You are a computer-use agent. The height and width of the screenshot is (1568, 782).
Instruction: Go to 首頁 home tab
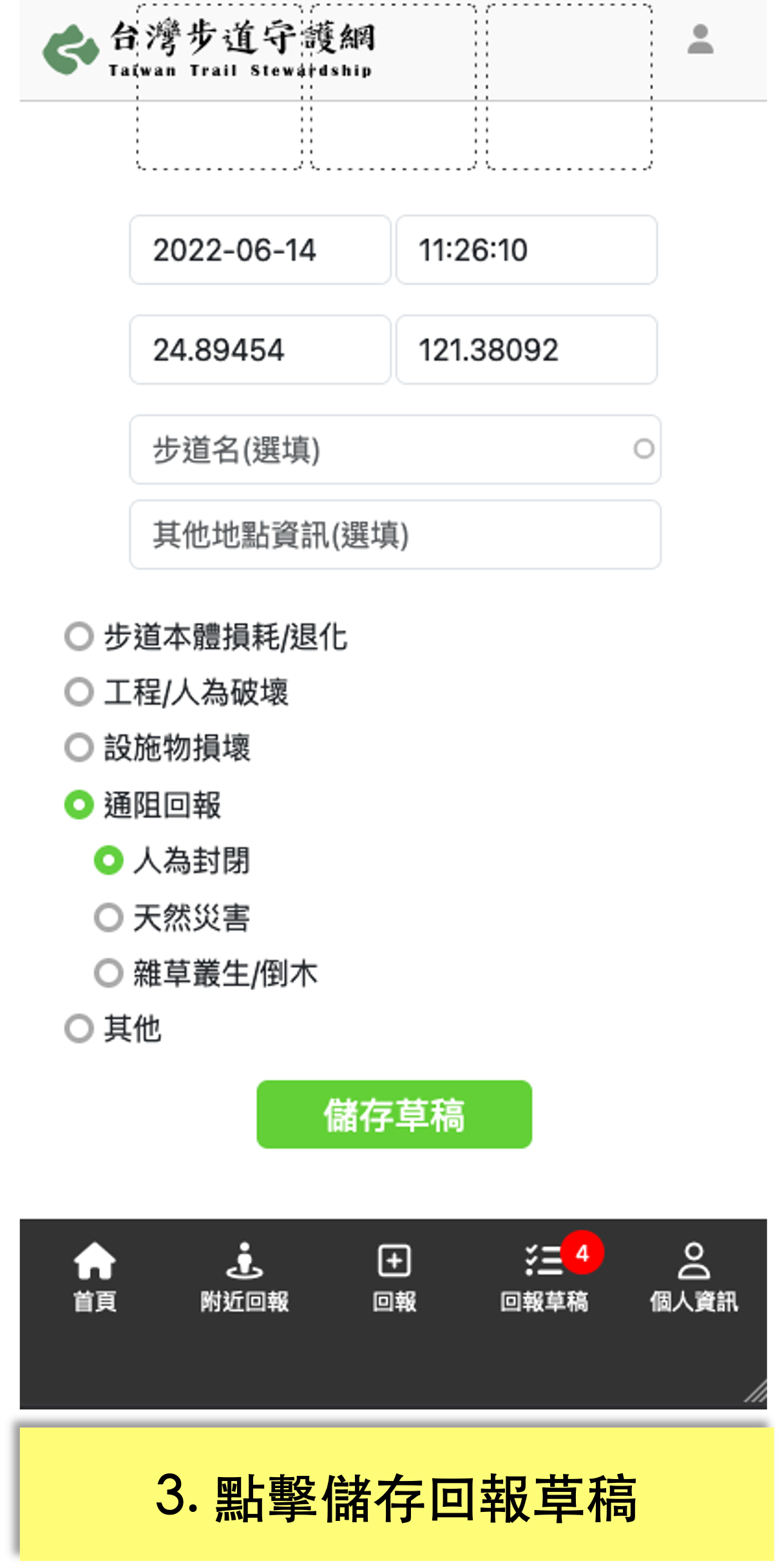pyautogui.click(x=95, y=1277)
